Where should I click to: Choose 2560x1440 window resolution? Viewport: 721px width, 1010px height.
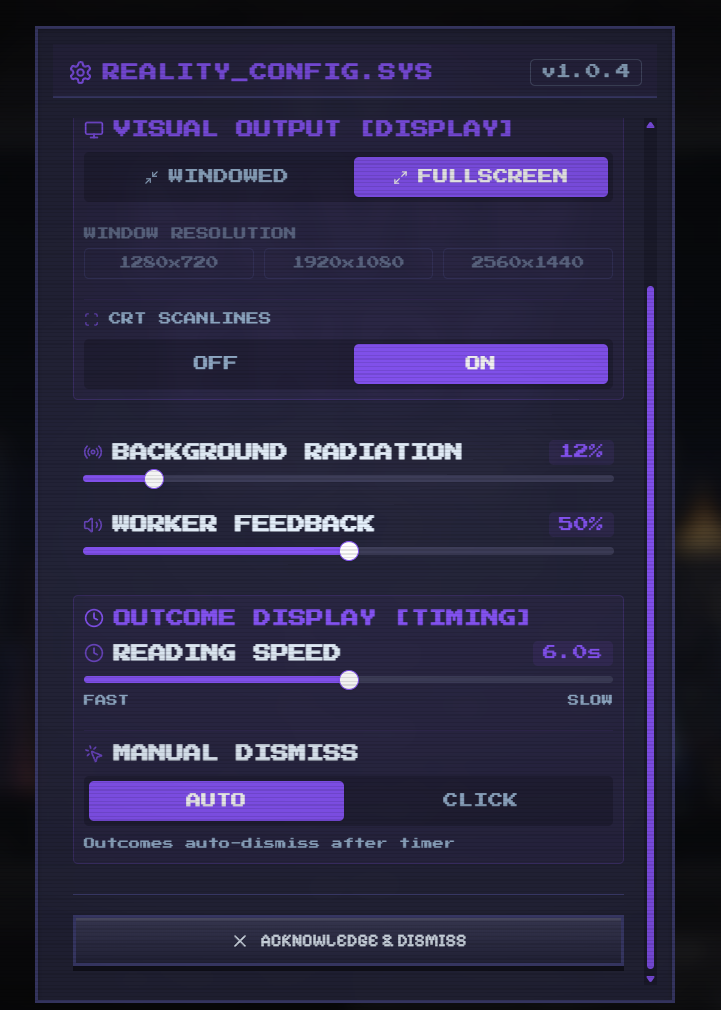pos(527,263)
